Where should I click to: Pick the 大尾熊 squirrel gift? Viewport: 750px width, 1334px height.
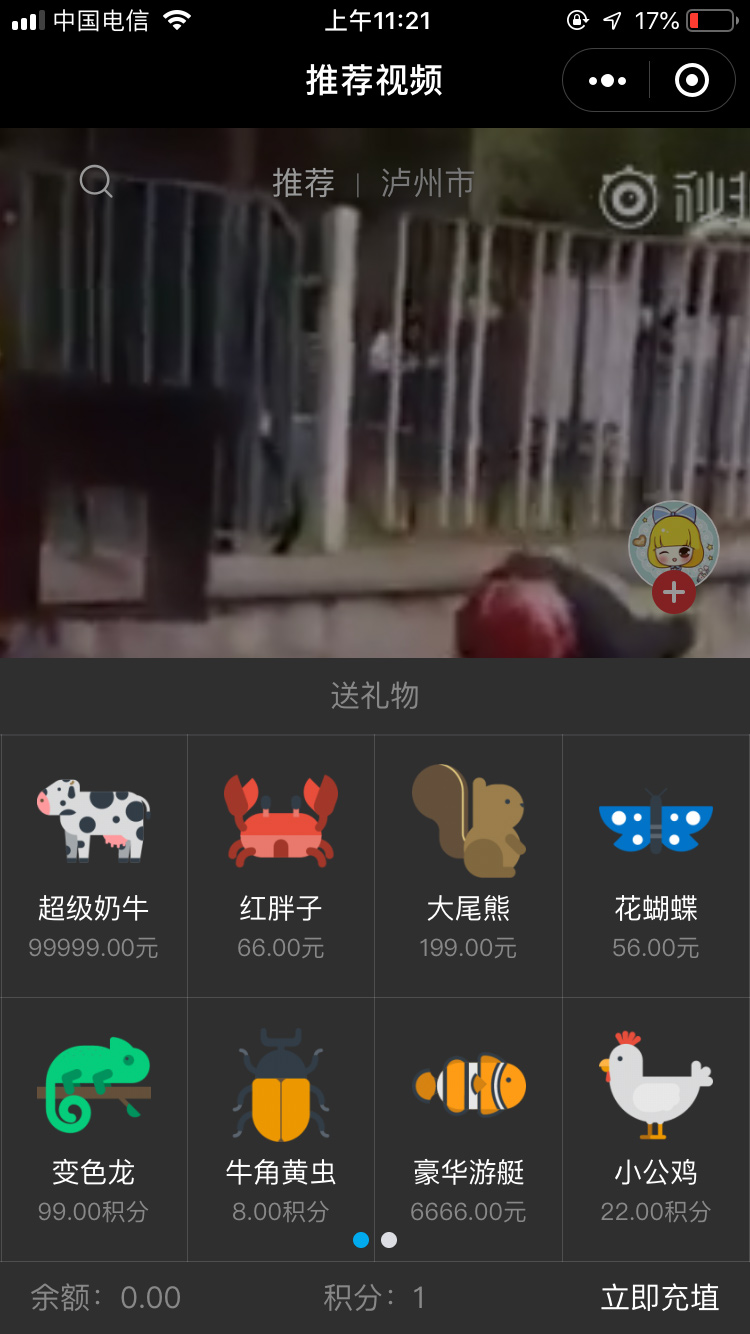pos(468,865)
